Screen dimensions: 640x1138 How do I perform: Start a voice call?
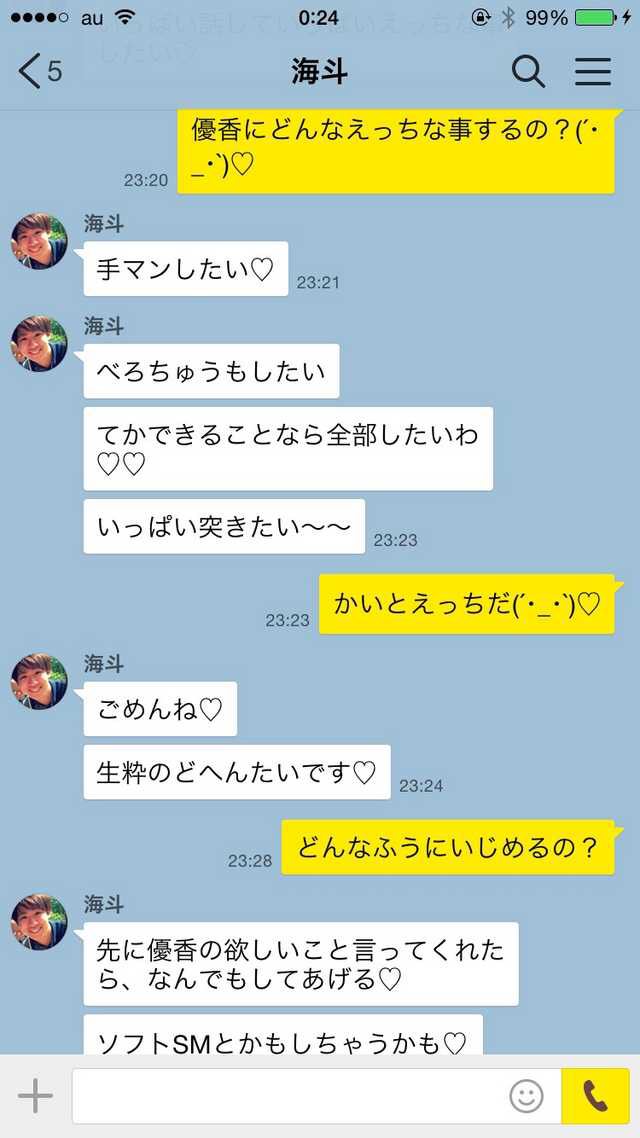[596, 1096]
